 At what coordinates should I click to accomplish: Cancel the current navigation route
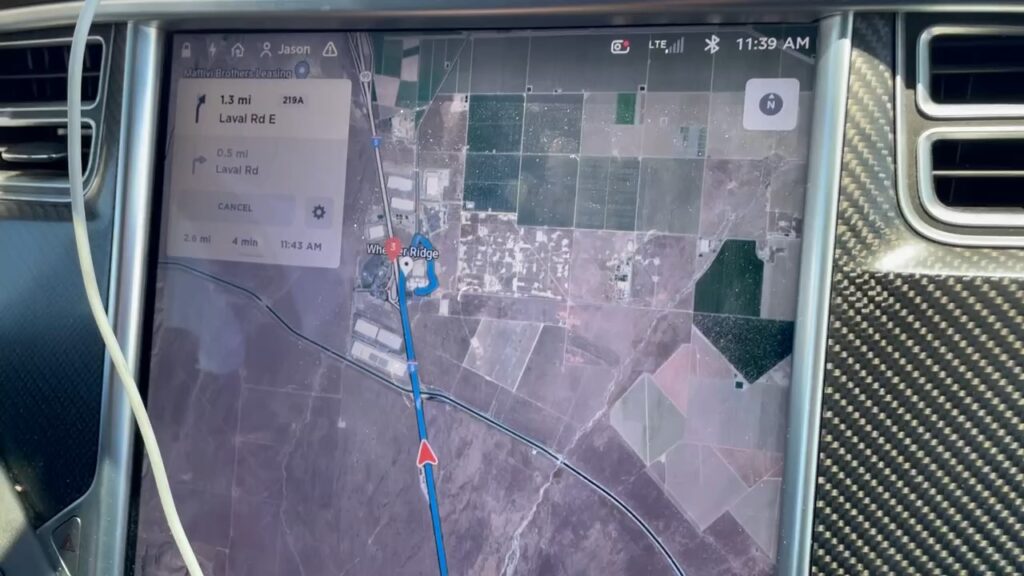(236, 208)
